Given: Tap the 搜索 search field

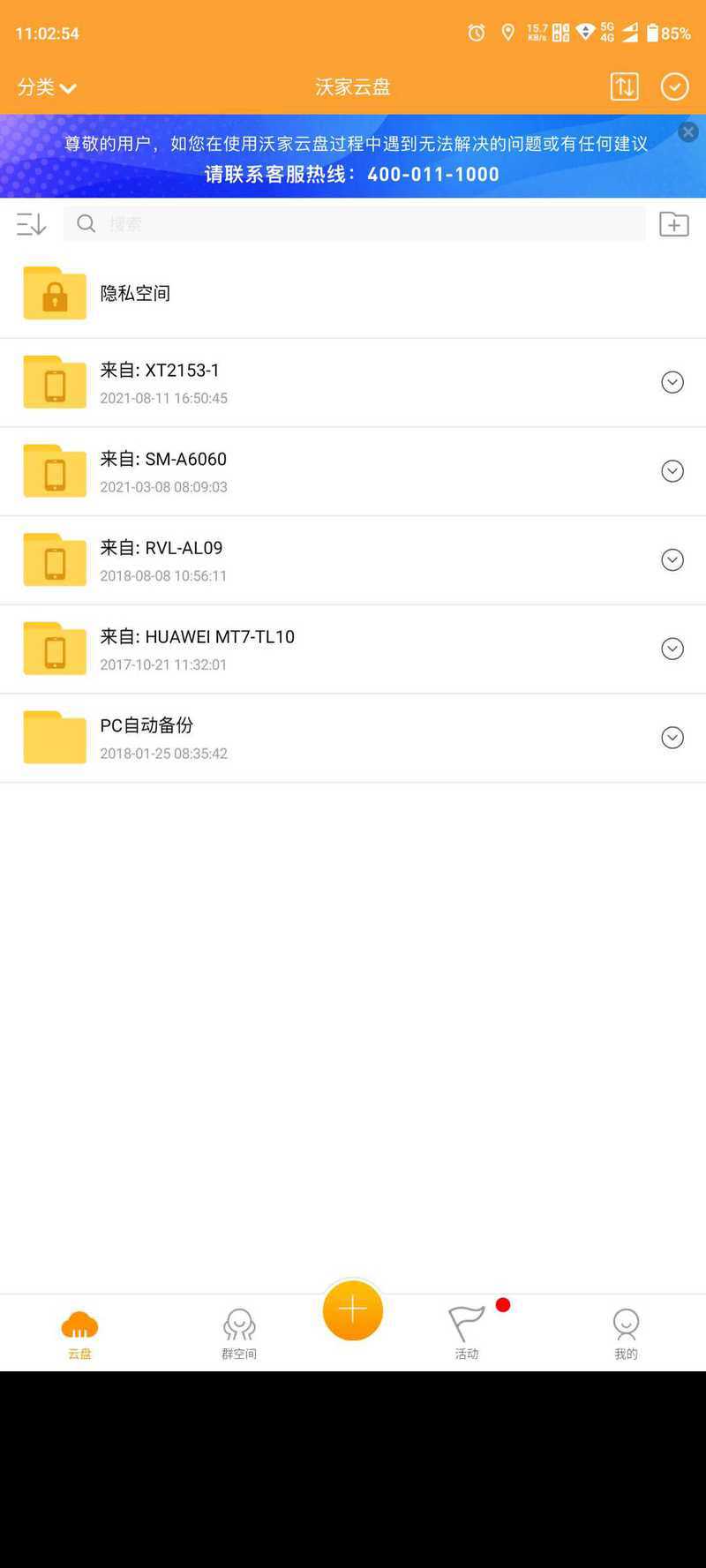Looking at the screenshot, I should [353, 224].
